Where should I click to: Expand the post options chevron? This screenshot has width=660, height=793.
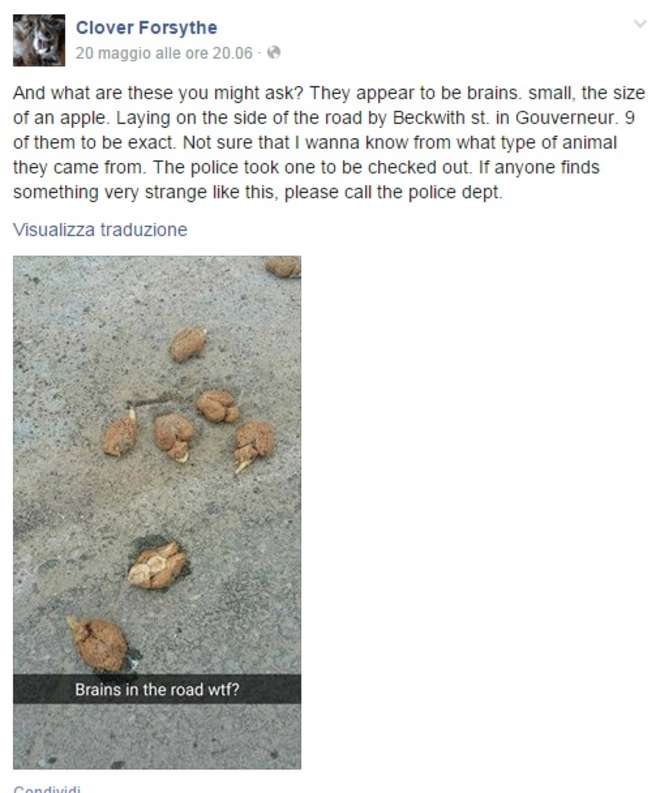coord(640,25)
